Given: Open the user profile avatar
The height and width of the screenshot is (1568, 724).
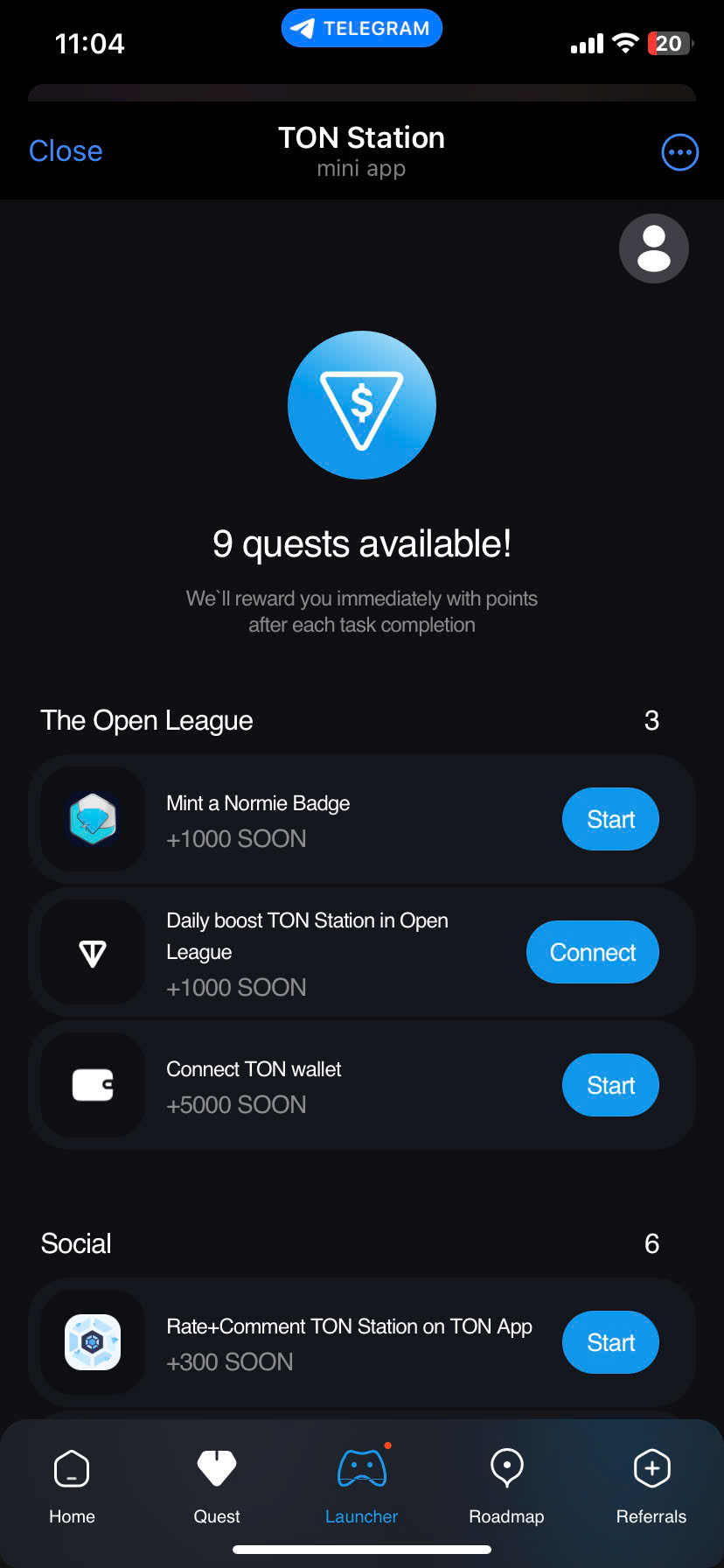Looking at the screenshot, I should 653,248.
